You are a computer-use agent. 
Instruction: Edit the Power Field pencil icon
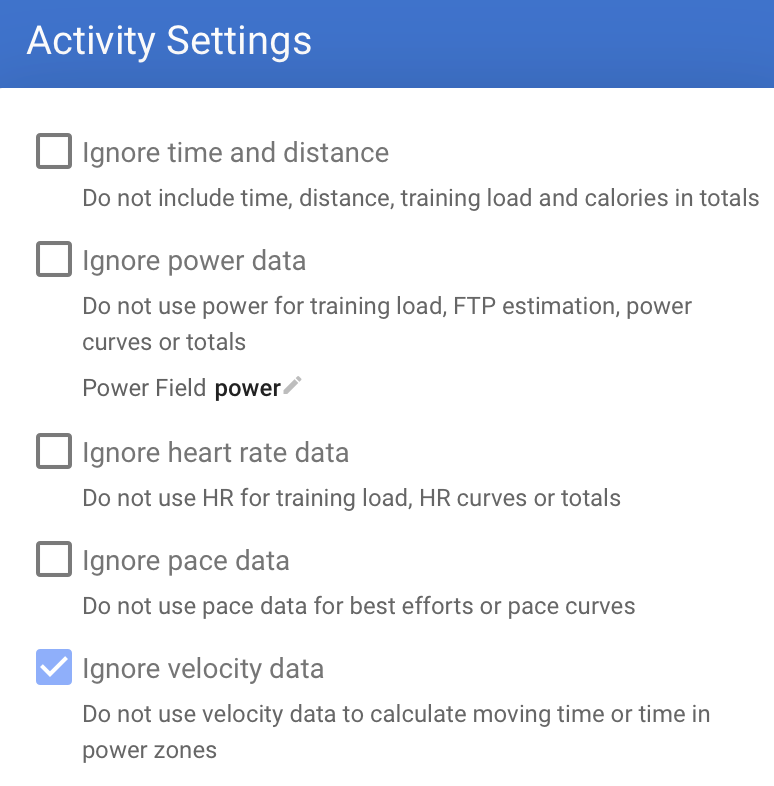coord(292,386)
